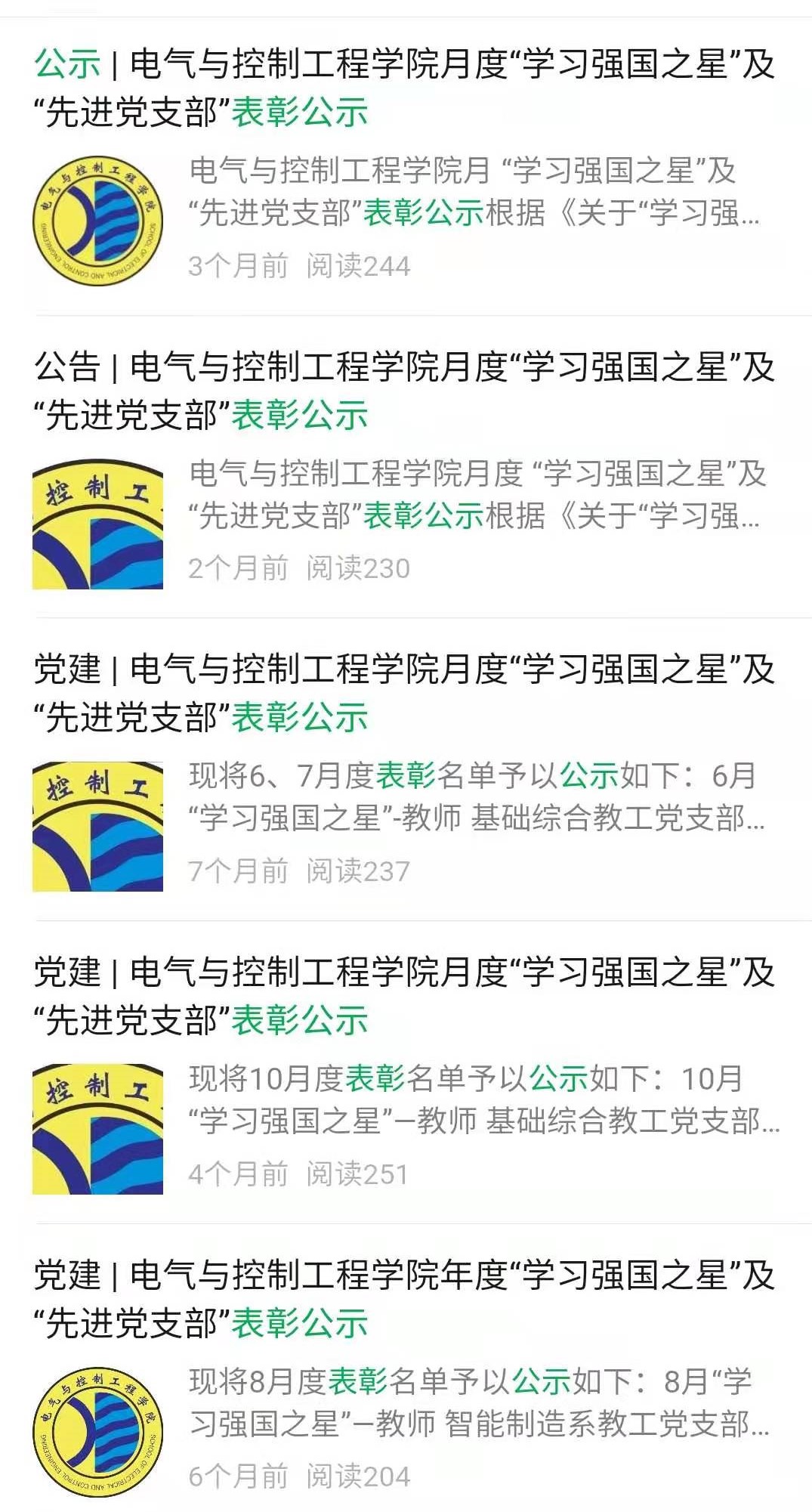Open the 党建 article about 6、7月度表彰名单
812x1512 pixels.
click(x=405, y=693)
